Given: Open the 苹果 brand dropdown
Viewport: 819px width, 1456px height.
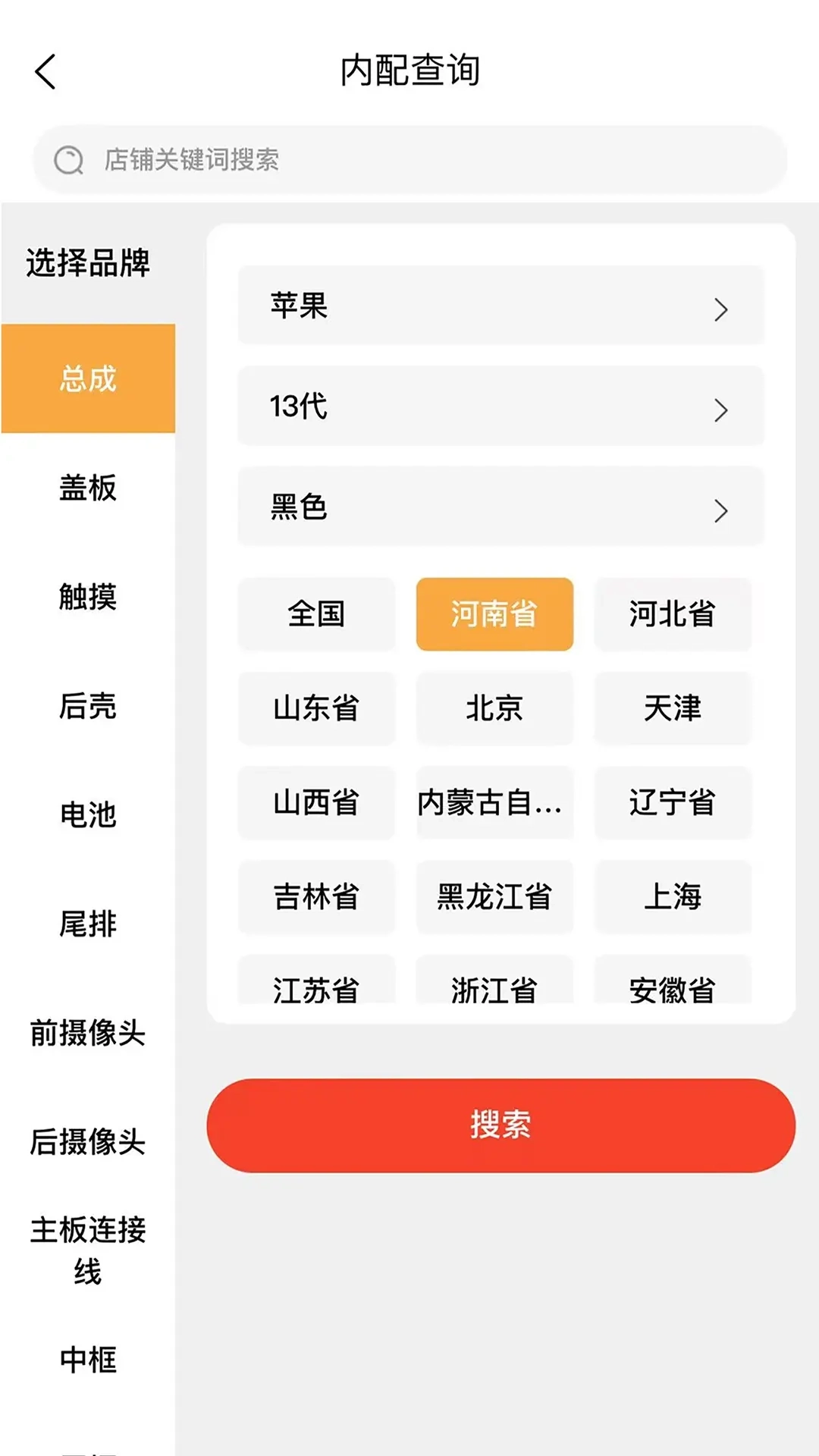Looking at the screenshot, I should 500,306.
